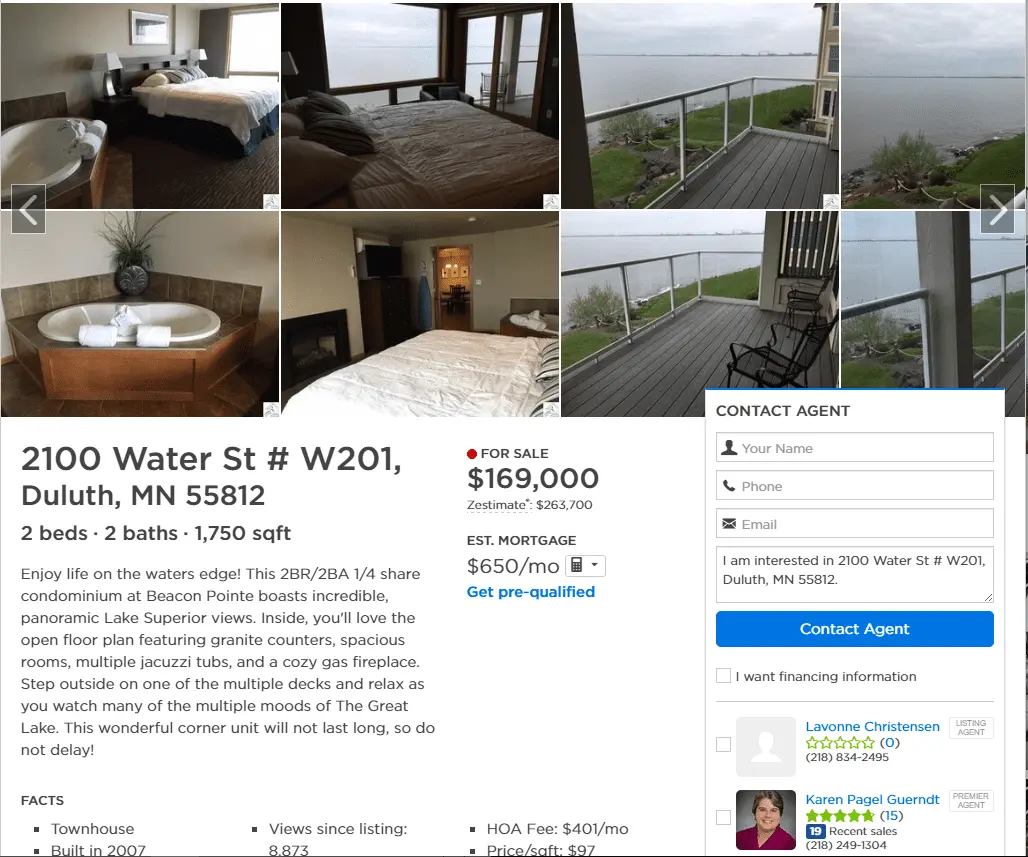The width and height of the screenshot is (1028, 857).
Task: Show next photos with right arrow
Action: point(997,209)
